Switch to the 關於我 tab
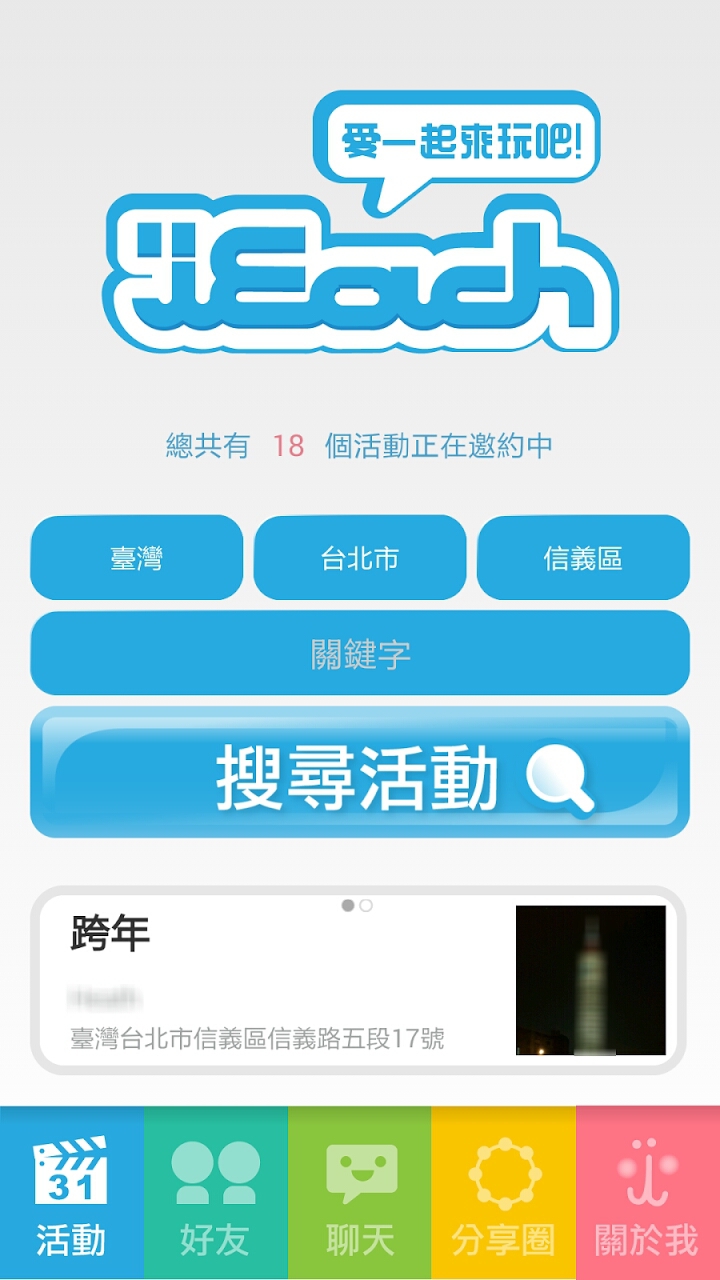Screen dimensions: 720x1280 648,1193
